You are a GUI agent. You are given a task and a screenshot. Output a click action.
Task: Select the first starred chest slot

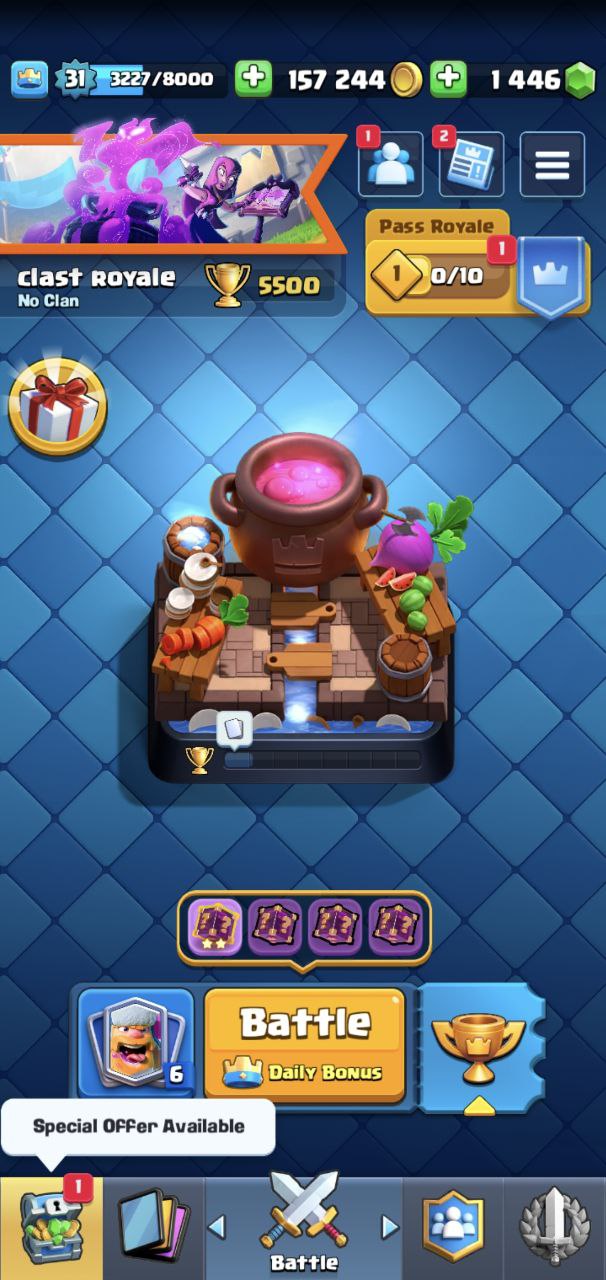(x=215, y=927)
